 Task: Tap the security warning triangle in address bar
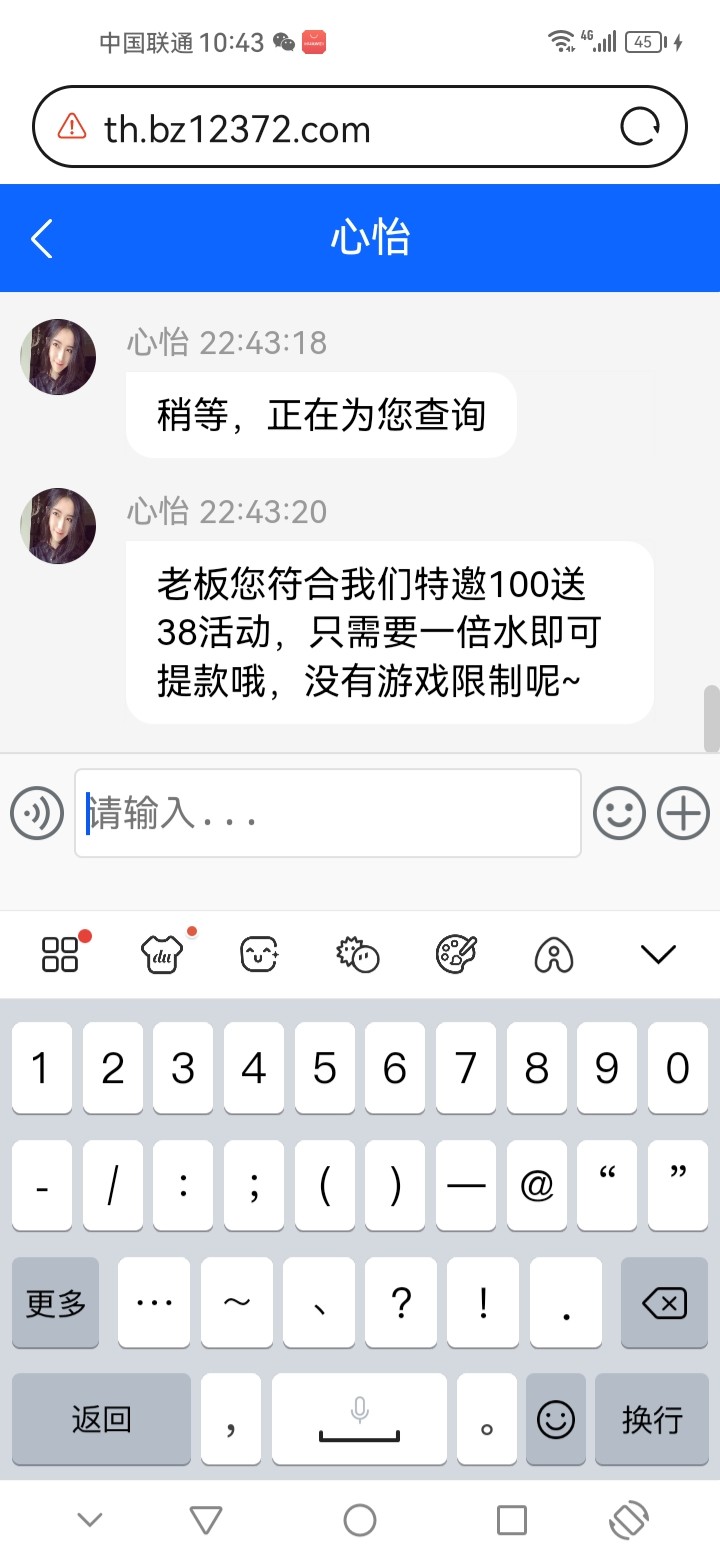click(x=68, y=126)
